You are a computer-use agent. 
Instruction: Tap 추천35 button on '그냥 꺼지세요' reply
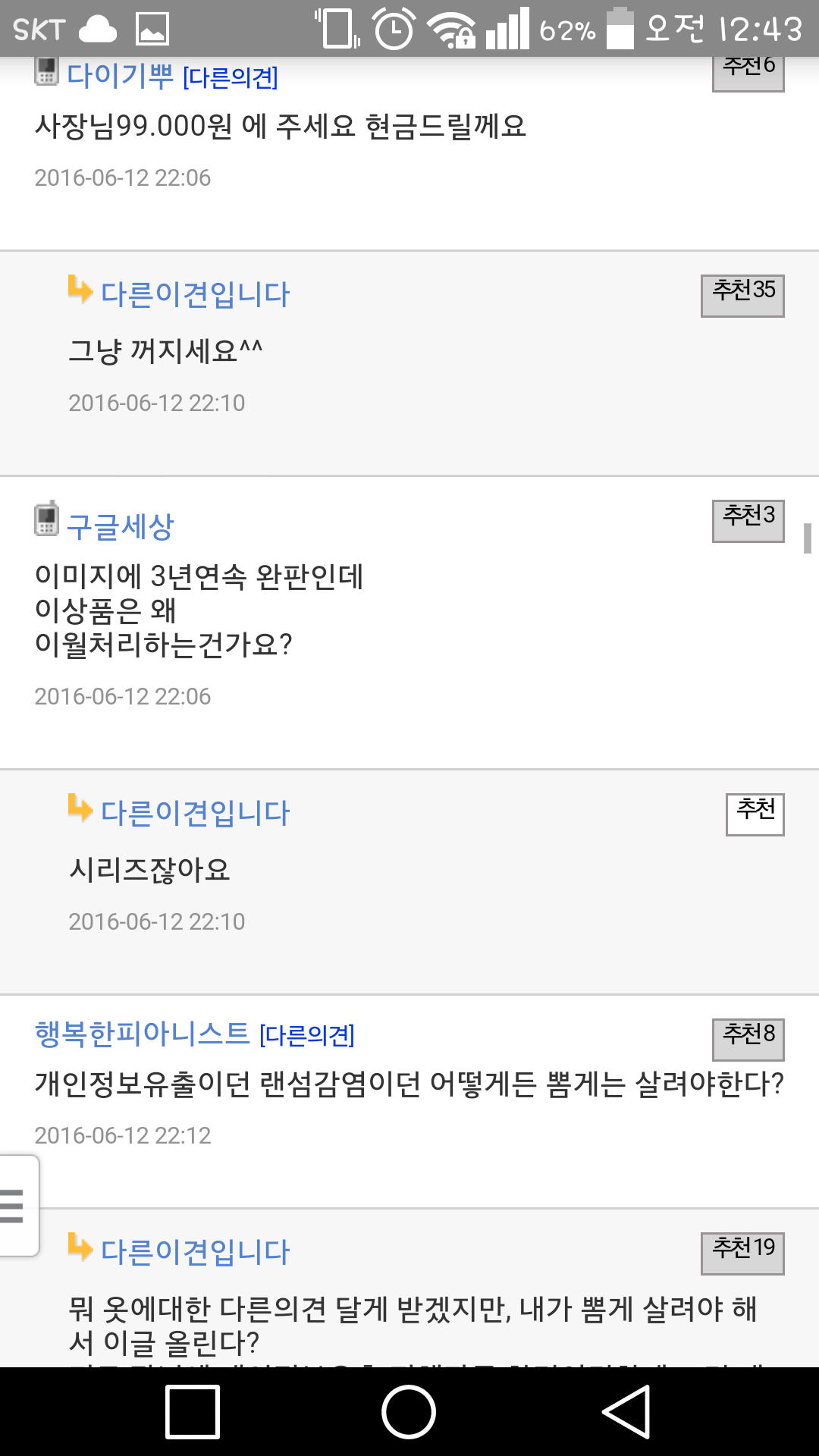click(x=742, y=296)
